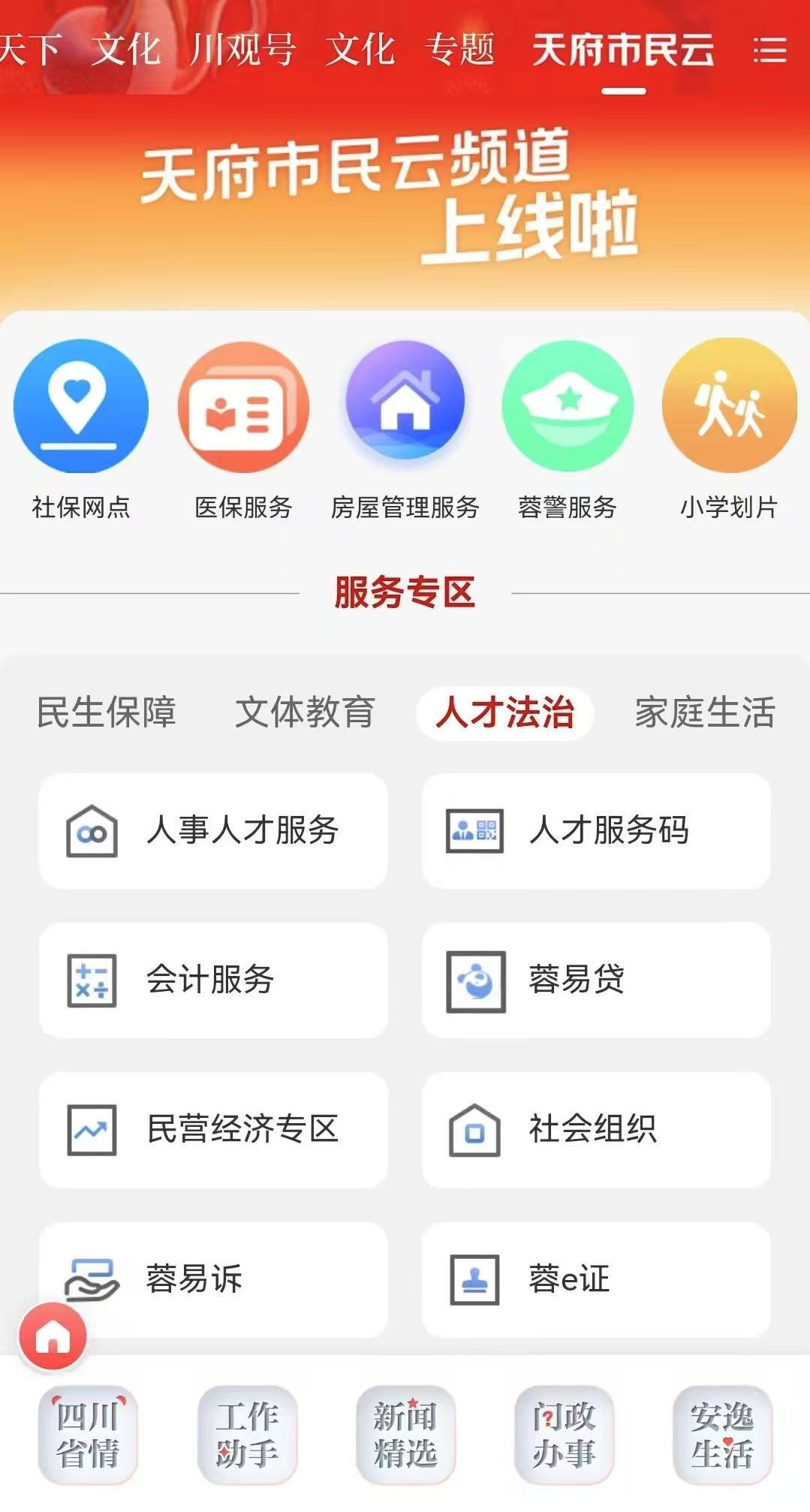Switch to 家庭生活 category
810x1512 pixels.
point(705,712)
